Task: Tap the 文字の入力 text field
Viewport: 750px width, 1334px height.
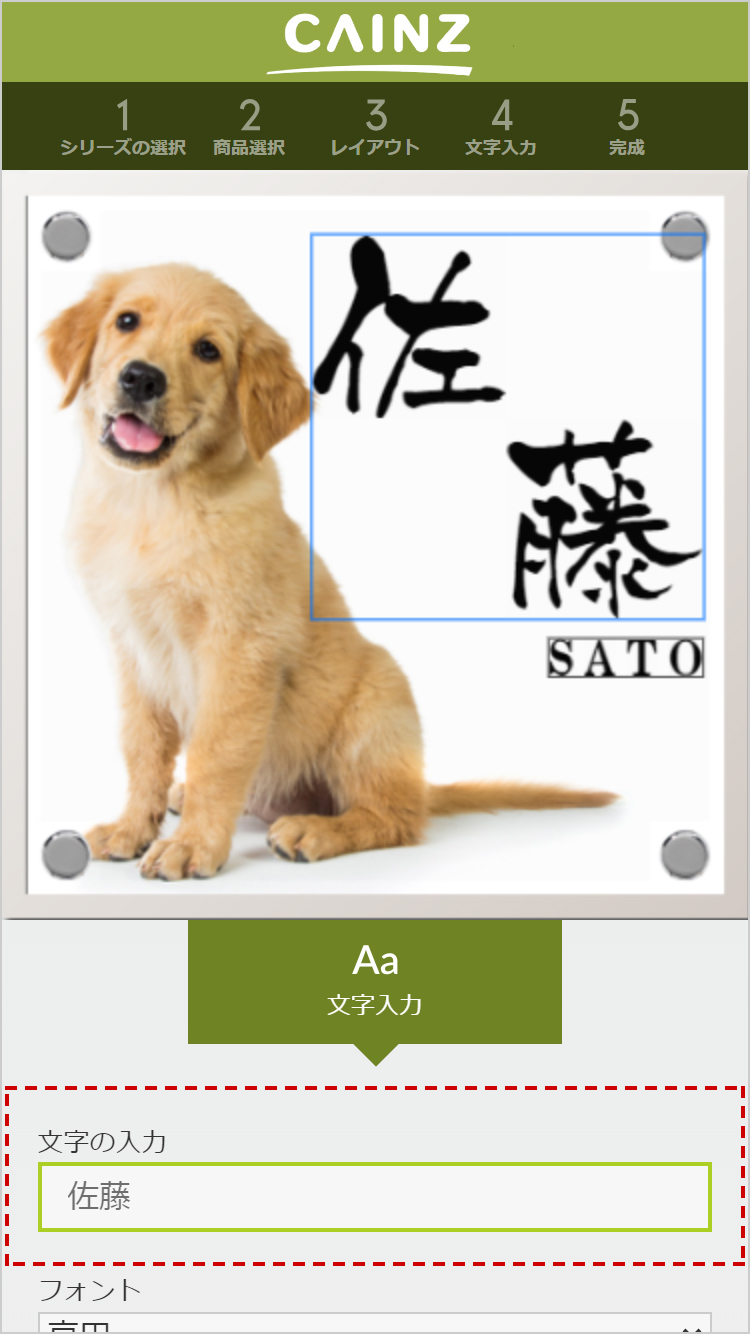Action: click(x=375, y=1196)
